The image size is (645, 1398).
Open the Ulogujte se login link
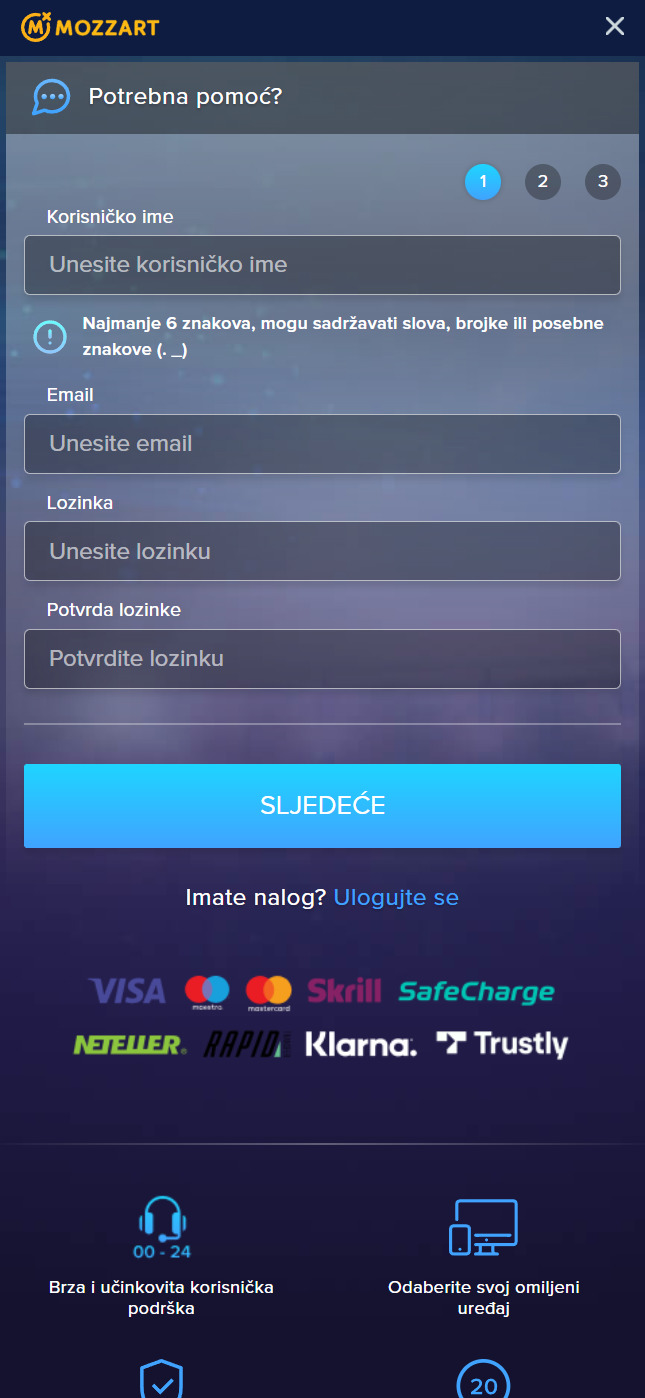396,898
